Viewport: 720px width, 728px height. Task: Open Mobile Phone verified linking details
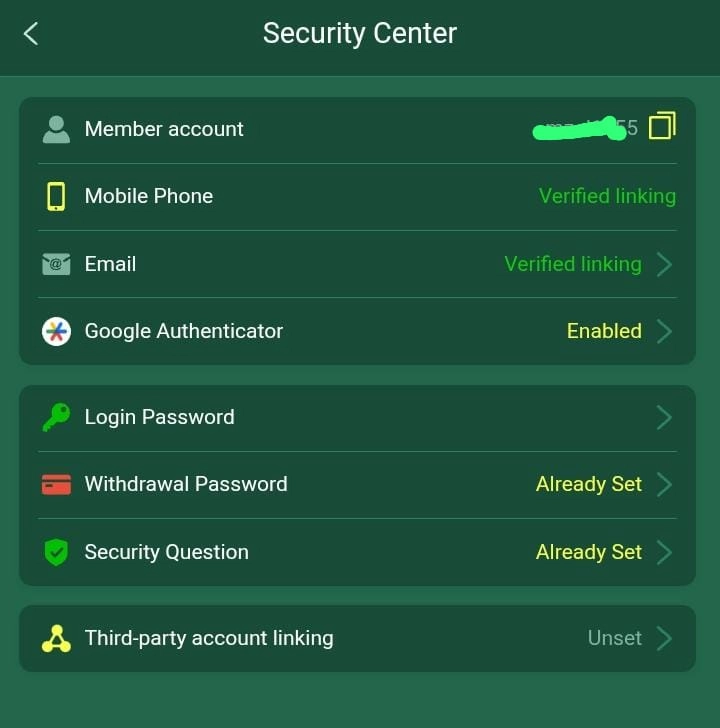coord(607,196)
